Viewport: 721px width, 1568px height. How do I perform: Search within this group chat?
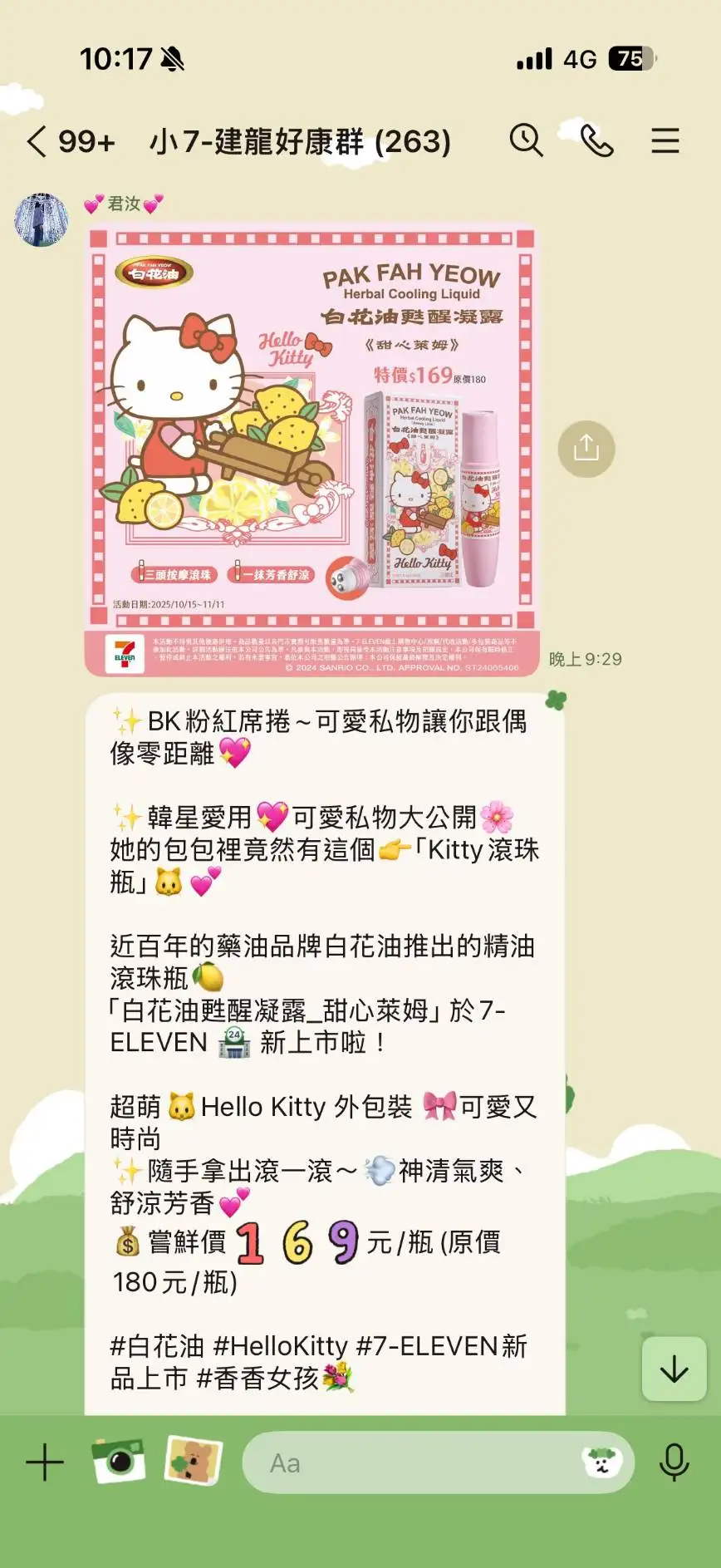click(526, 140)
